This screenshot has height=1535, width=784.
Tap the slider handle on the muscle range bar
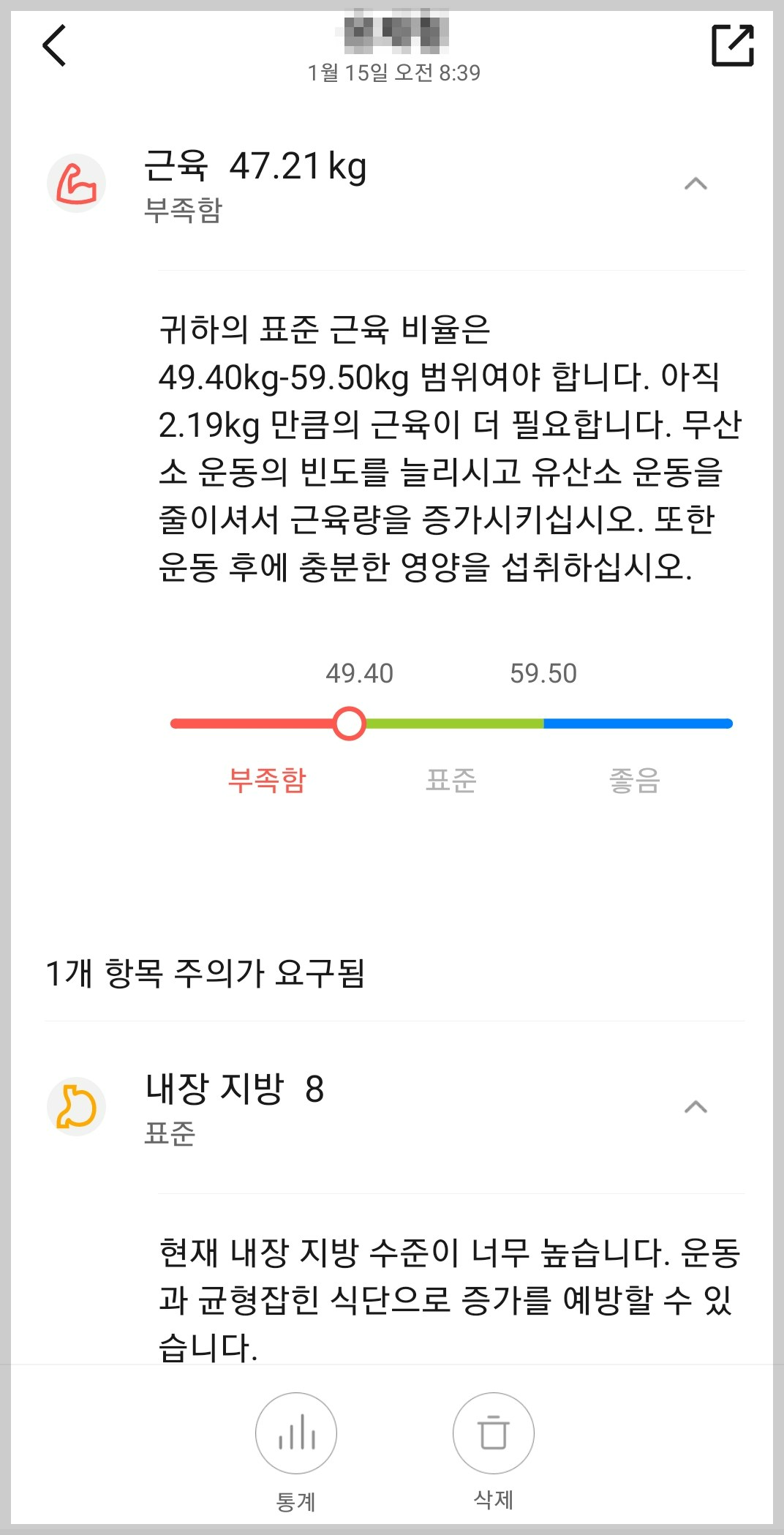349,723
